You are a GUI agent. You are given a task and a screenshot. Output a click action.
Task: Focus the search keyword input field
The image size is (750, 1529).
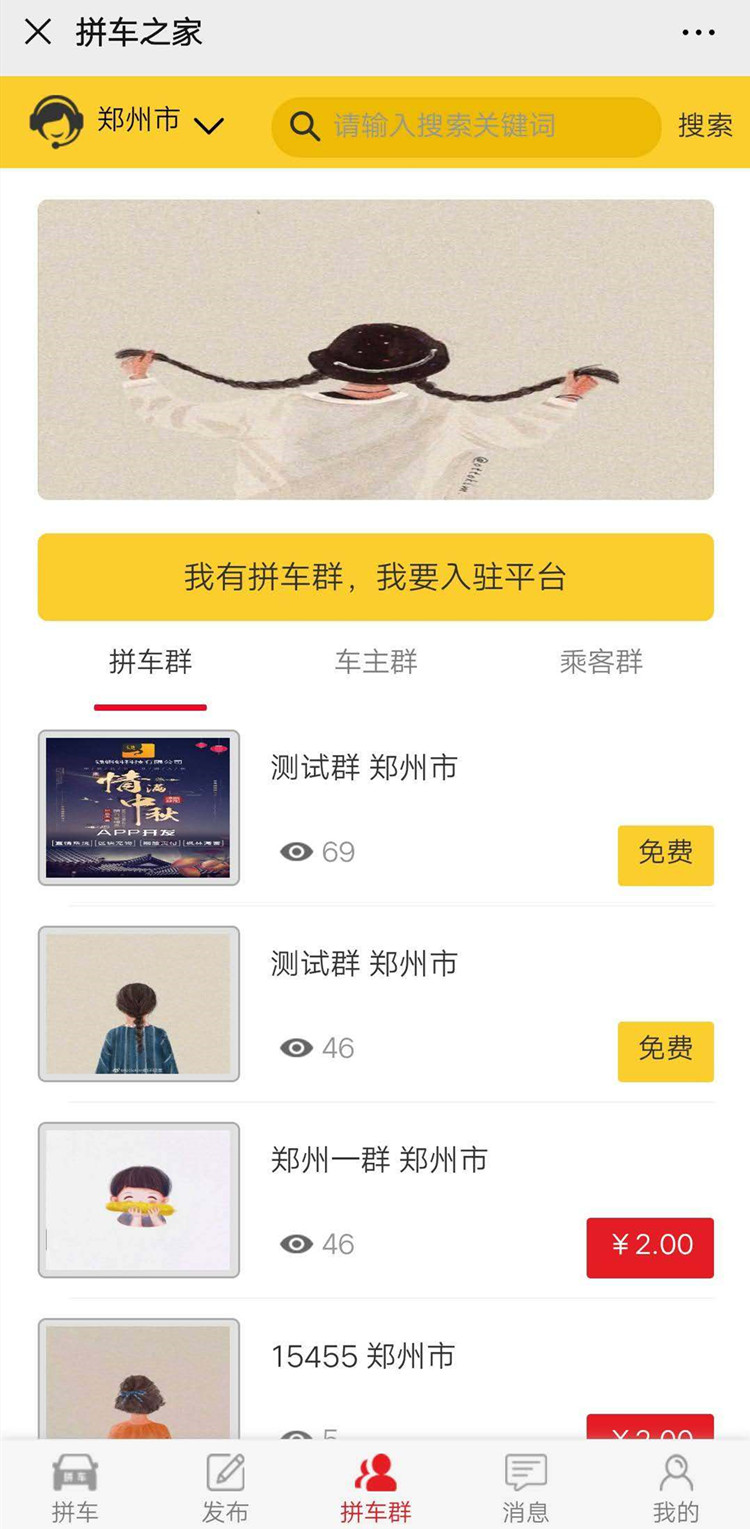point(480,126)
